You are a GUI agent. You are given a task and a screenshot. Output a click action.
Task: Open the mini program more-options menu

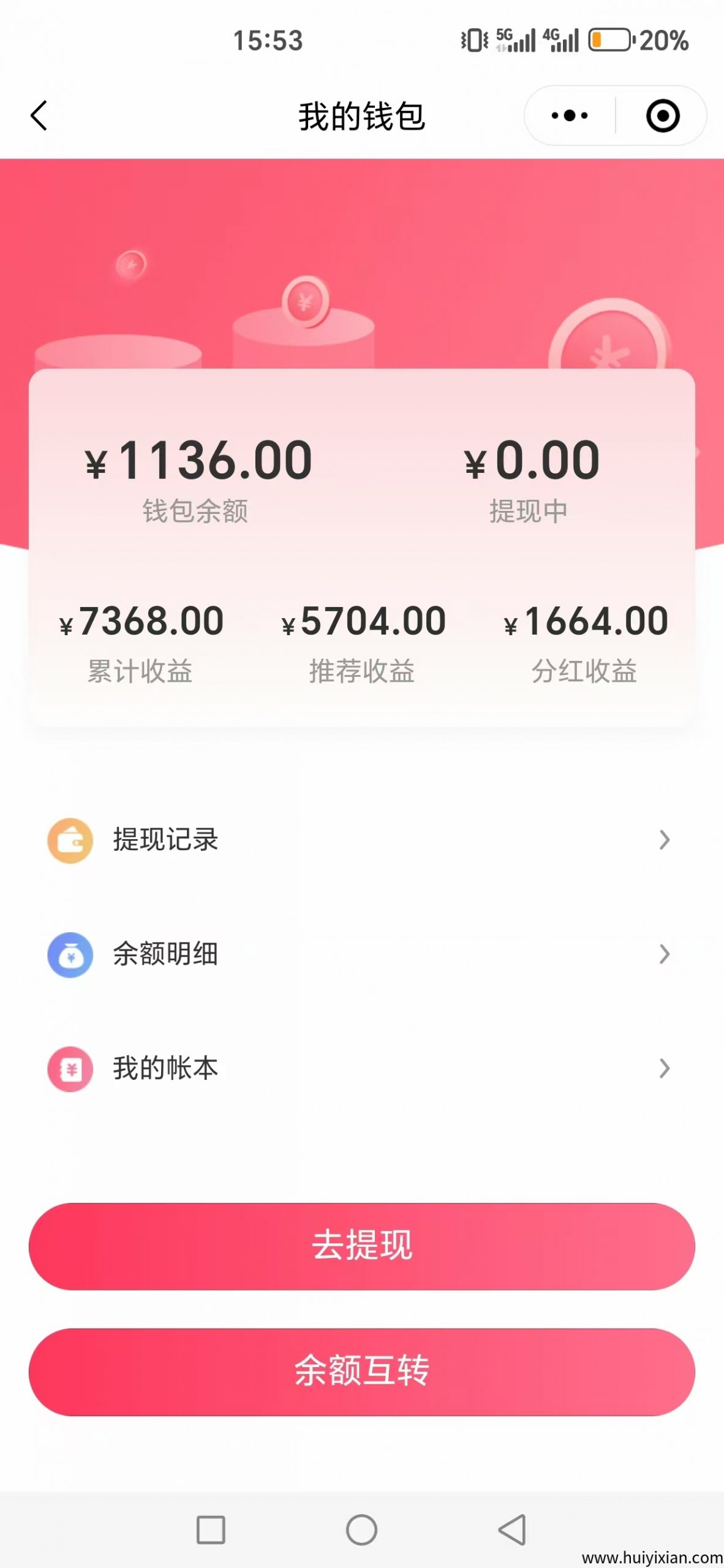pyautogui.click(x=569, y=116)
